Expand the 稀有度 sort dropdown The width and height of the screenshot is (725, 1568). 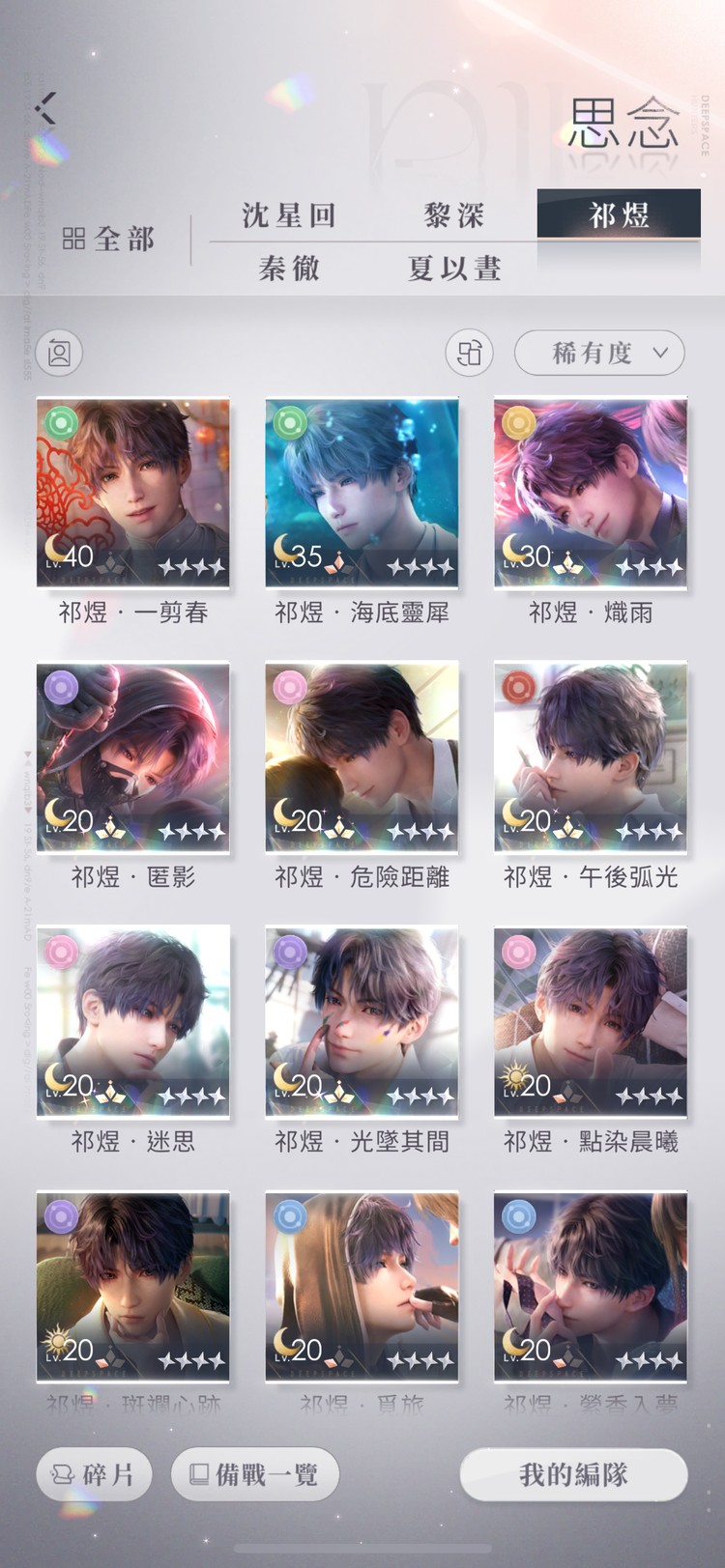[x=599, y=353]
